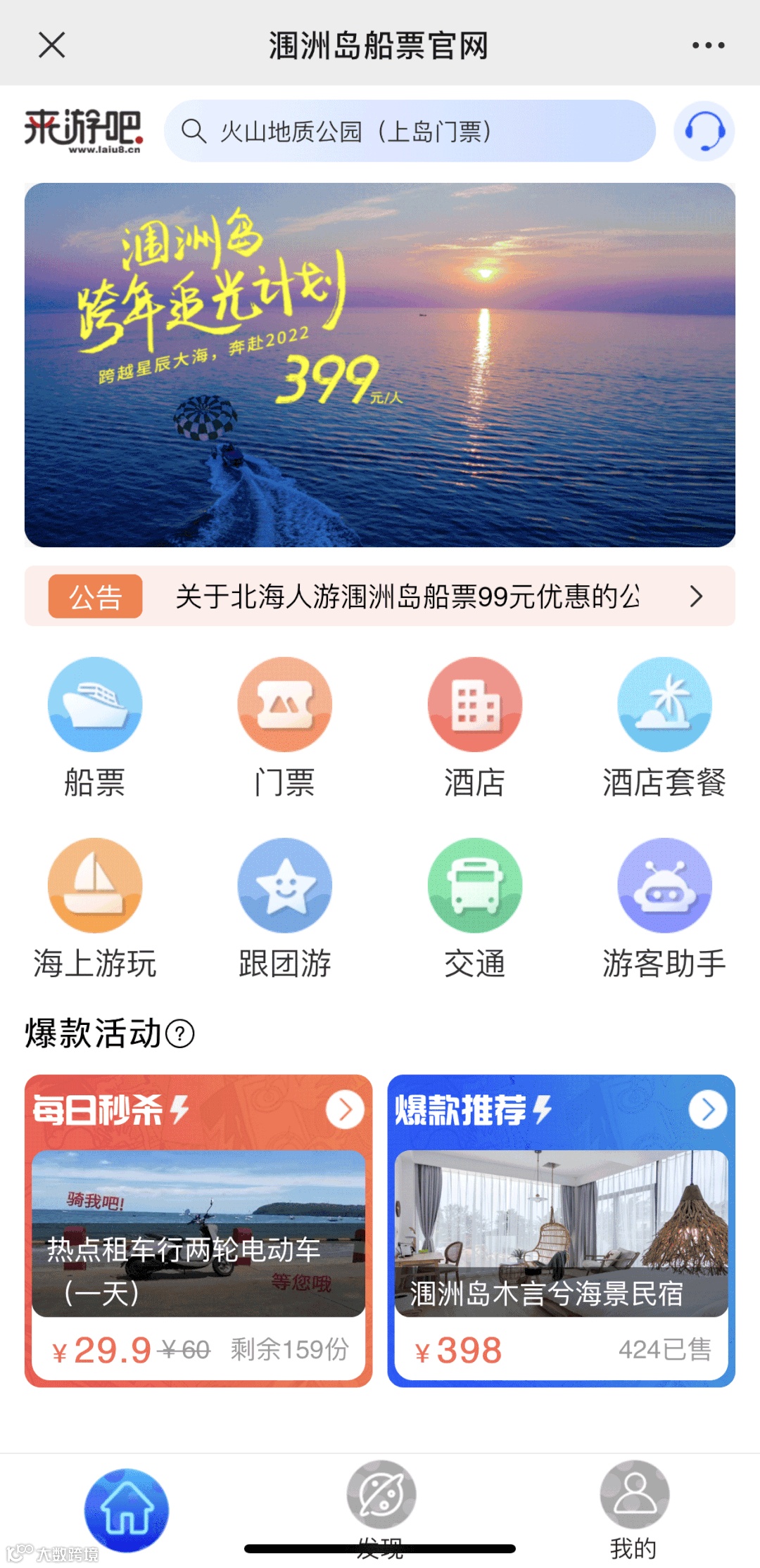Select the 海上游玩 sea activities icon

96,886
